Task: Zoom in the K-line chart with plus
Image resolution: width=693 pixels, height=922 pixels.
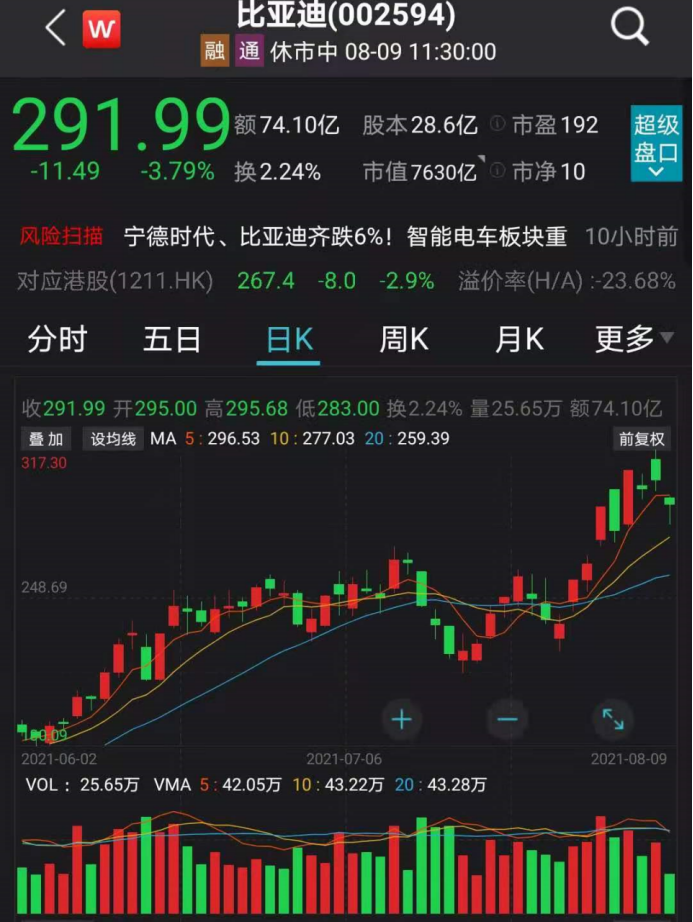Action: [402, 719]
